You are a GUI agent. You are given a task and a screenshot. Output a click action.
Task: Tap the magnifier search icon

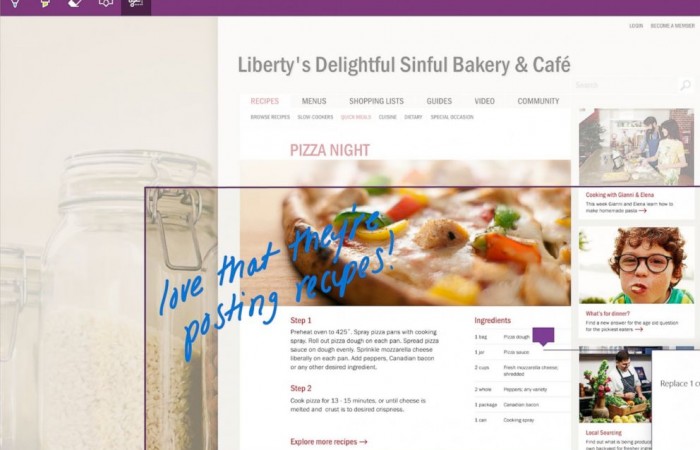point(685,86)
